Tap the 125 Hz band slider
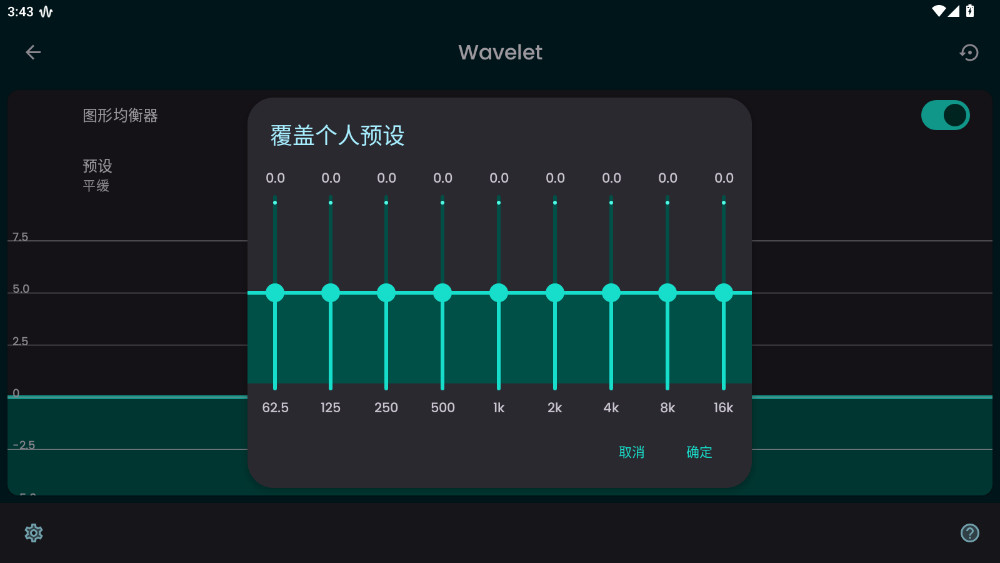 (x=331, y=293)
